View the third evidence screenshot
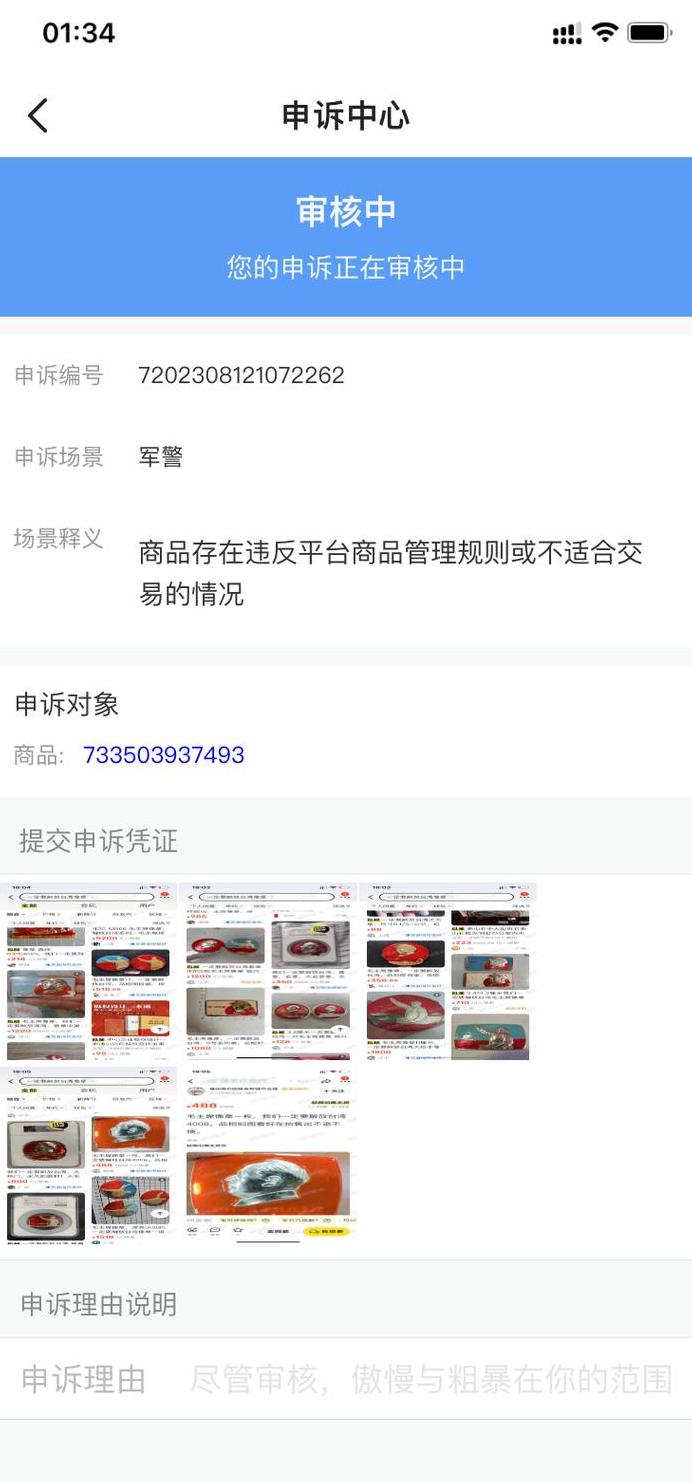This screenshot has width=692, height=1482. tap(448, 971)
